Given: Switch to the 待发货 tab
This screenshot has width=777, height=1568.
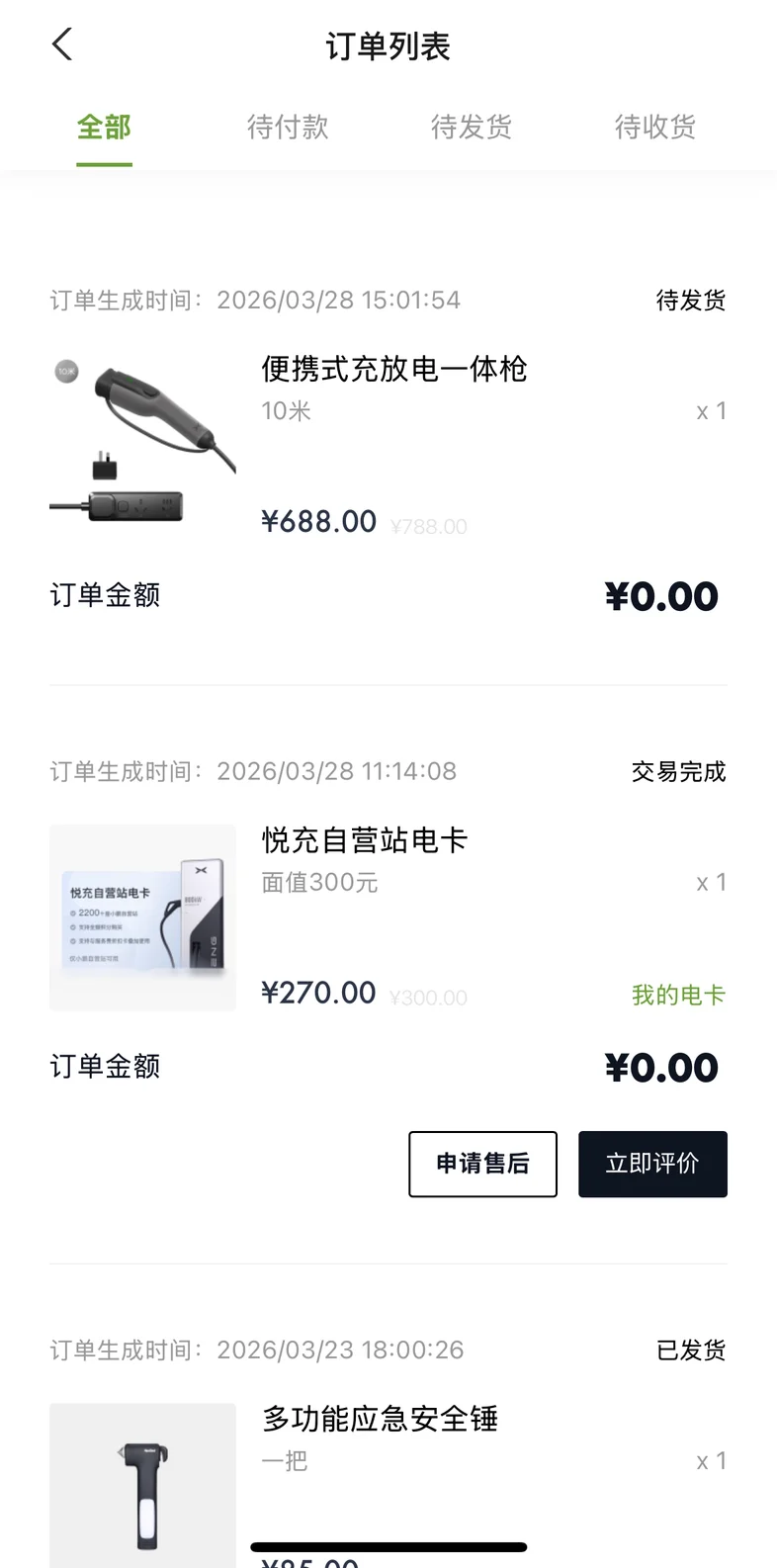Looking at the screenshot, I should [x=472, y=128].
